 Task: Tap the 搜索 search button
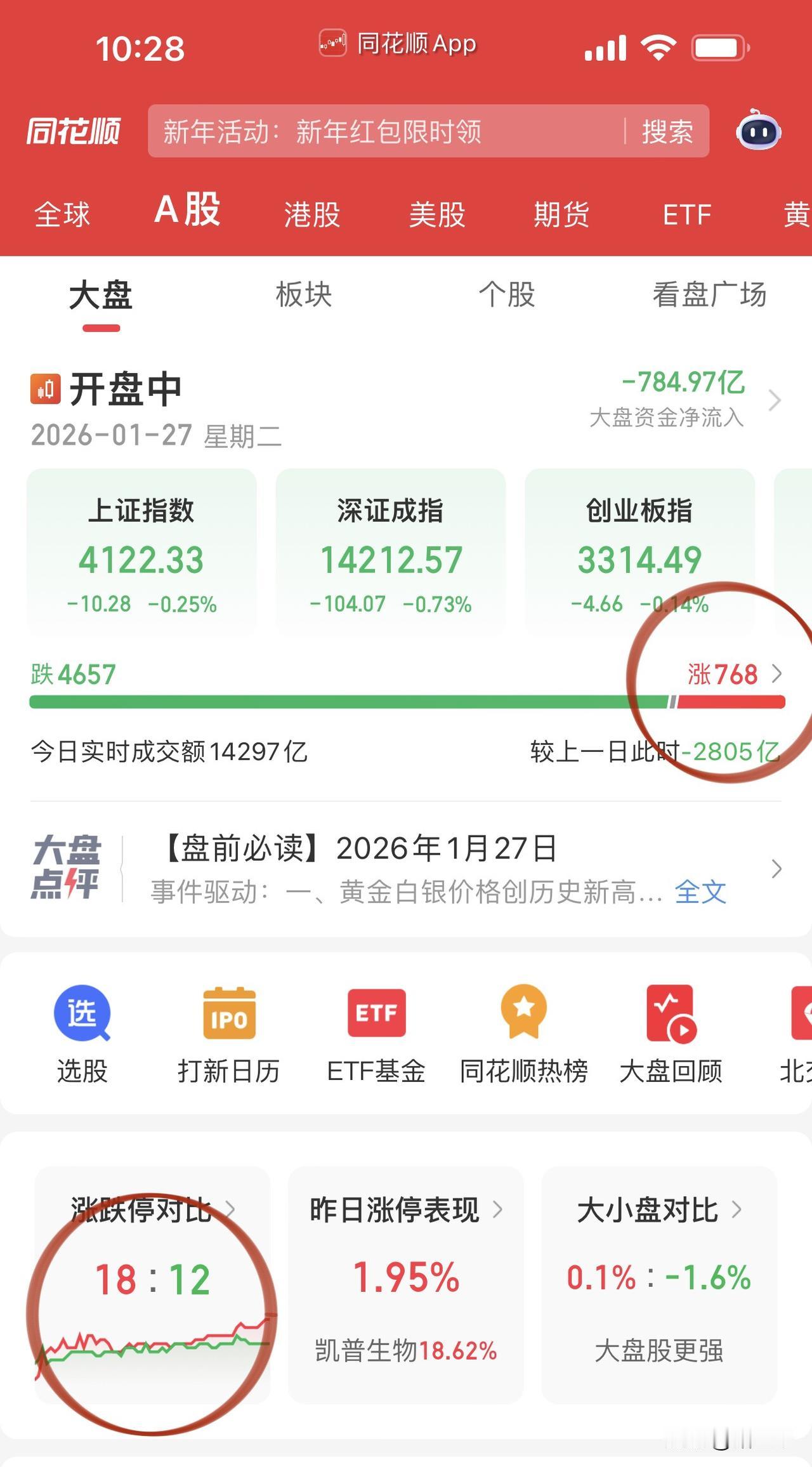[666, 133]
